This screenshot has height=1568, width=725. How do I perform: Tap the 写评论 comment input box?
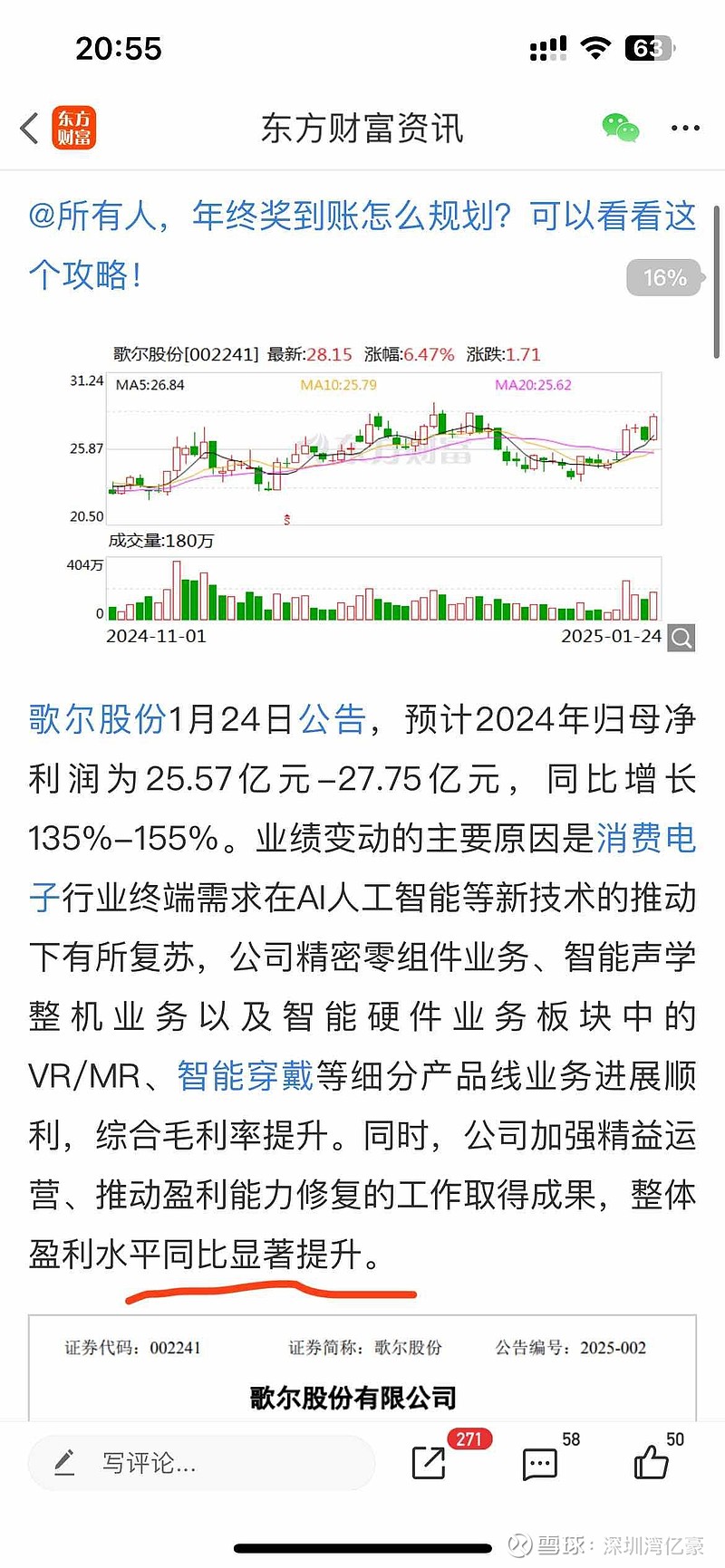coord(201,1462)
